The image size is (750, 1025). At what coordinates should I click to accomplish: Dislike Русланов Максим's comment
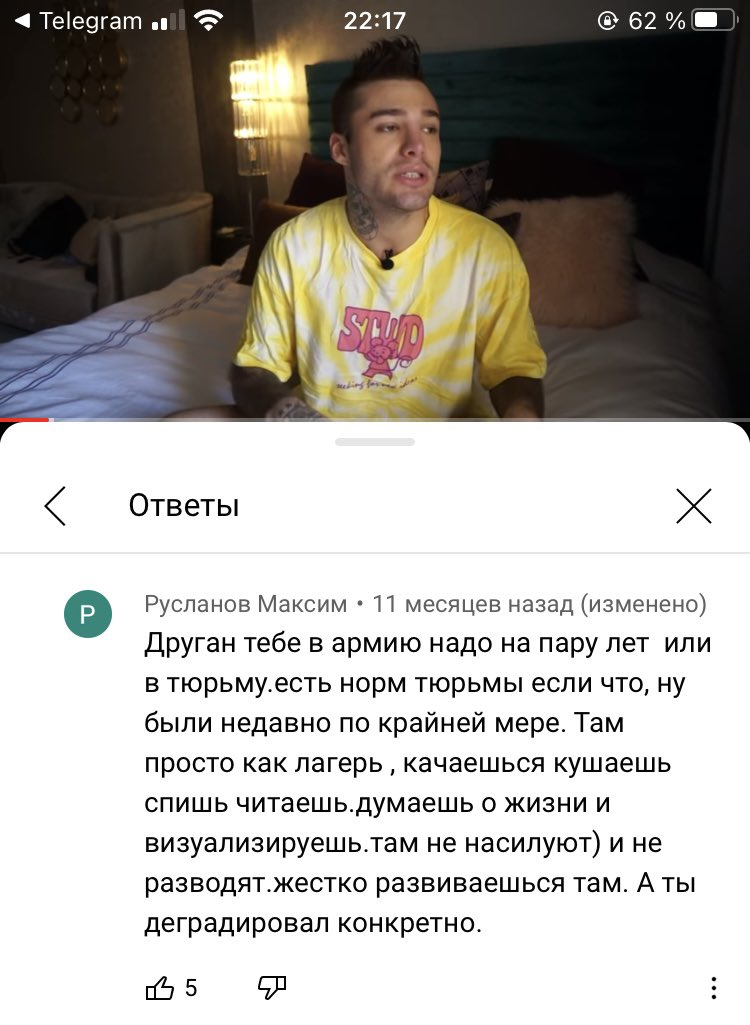pyautogui.click(x=271, y=988)
